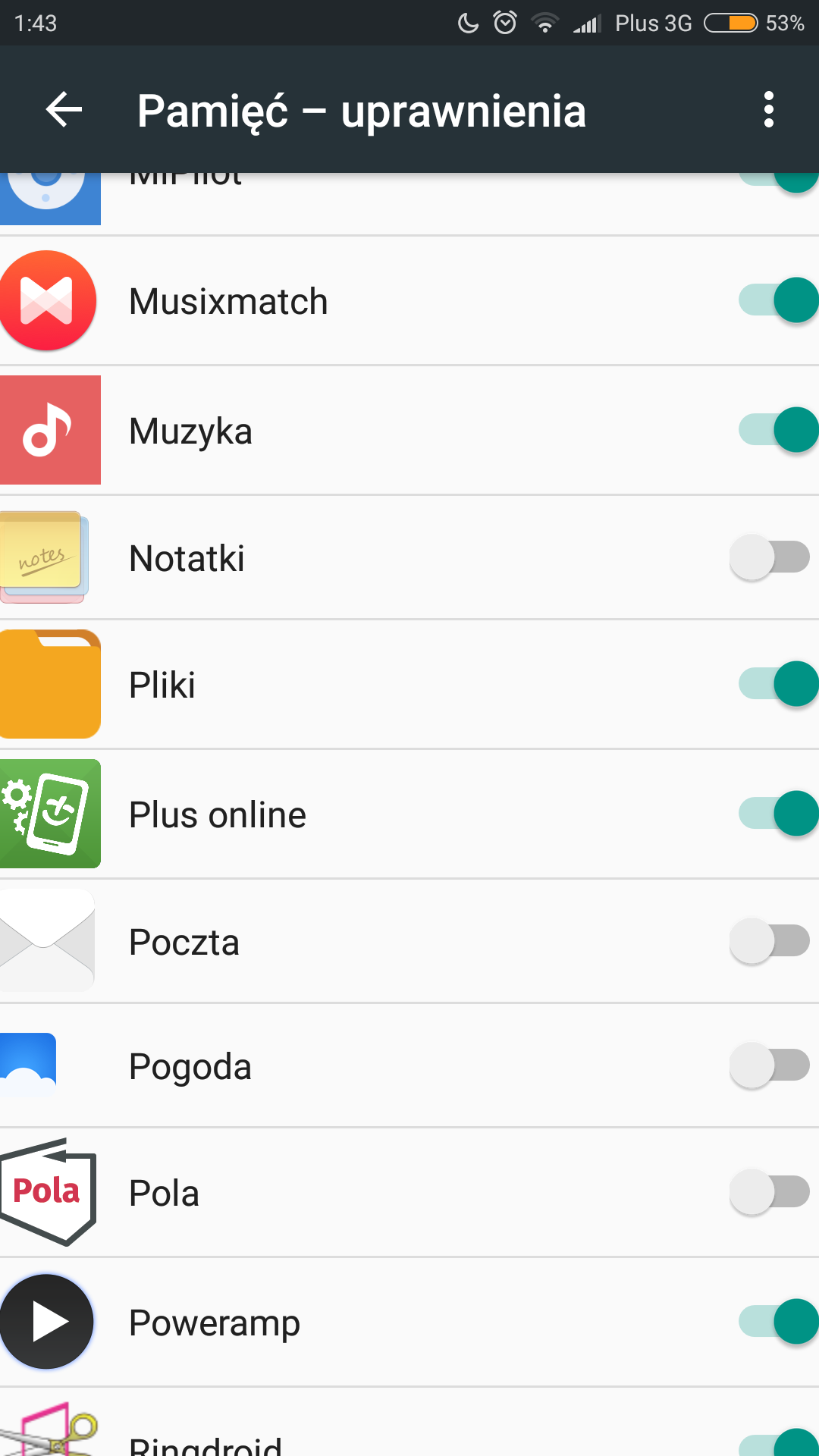The height and width of the screenshot is (1456, 819).
Task: Enable Pogoda storage access
Action: [769, 1065]
